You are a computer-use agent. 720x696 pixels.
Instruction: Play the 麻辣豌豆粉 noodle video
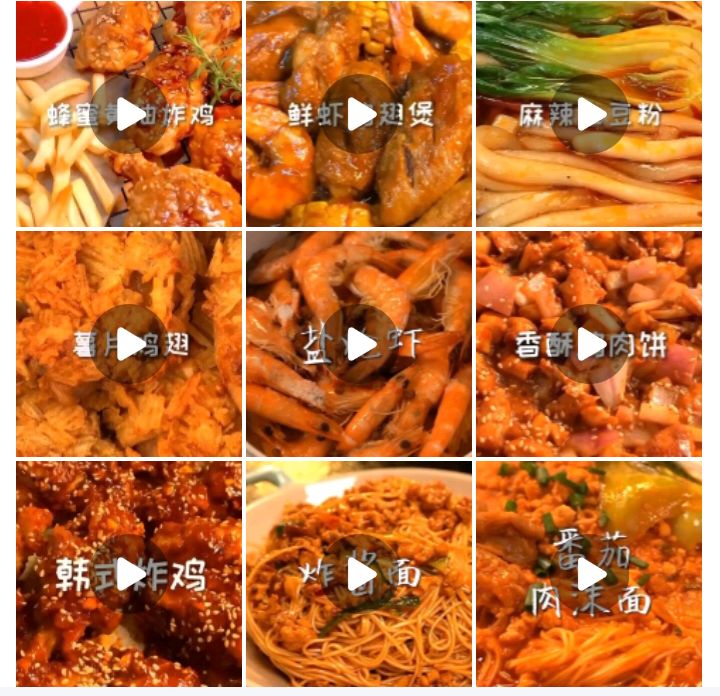[x=590, y=114]
